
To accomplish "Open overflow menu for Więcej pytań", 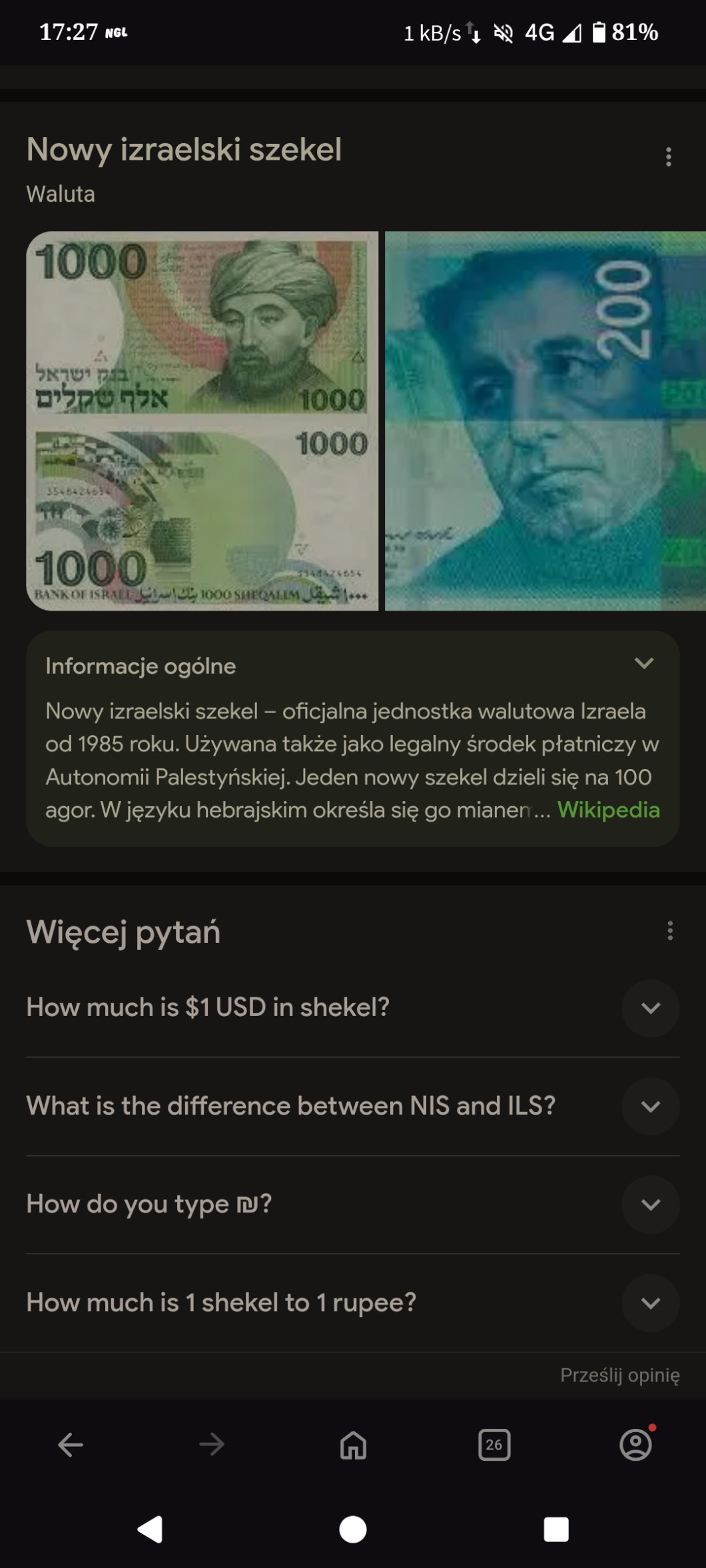I will pyautogui.click(x=669, y=930).
